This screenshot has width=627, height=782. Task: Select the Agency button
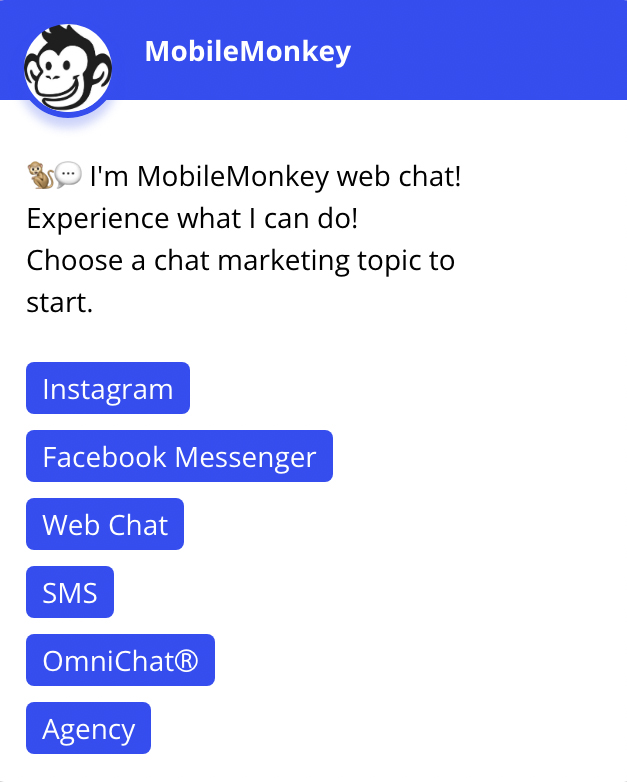88,728
